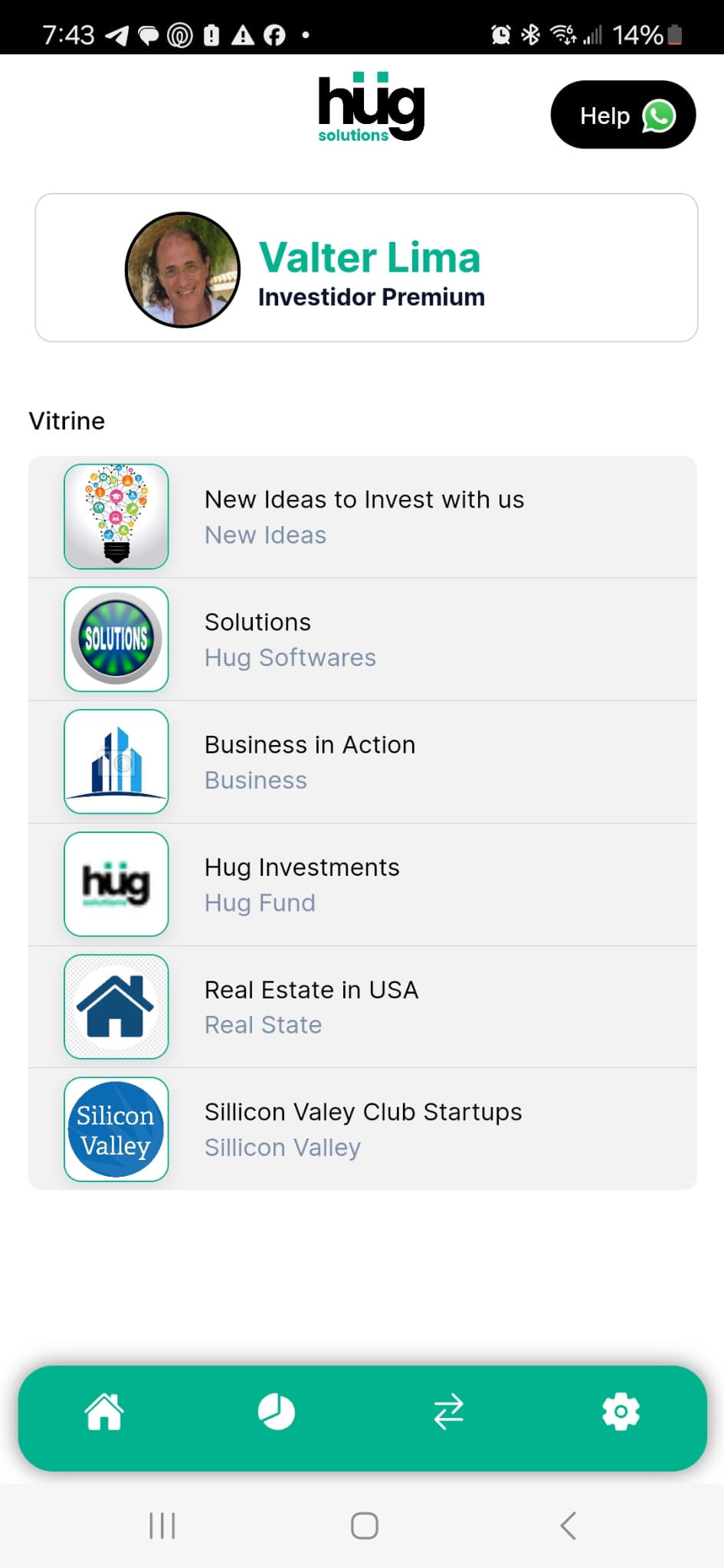Open settings gear tab
This screenshot has height=1568, width=724.
click(x=621, y=1412)
